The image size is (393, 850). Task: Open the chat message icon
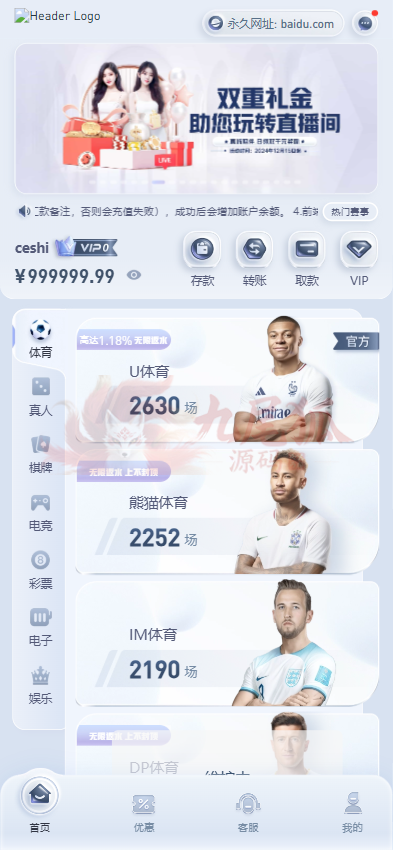click(365, 24)
